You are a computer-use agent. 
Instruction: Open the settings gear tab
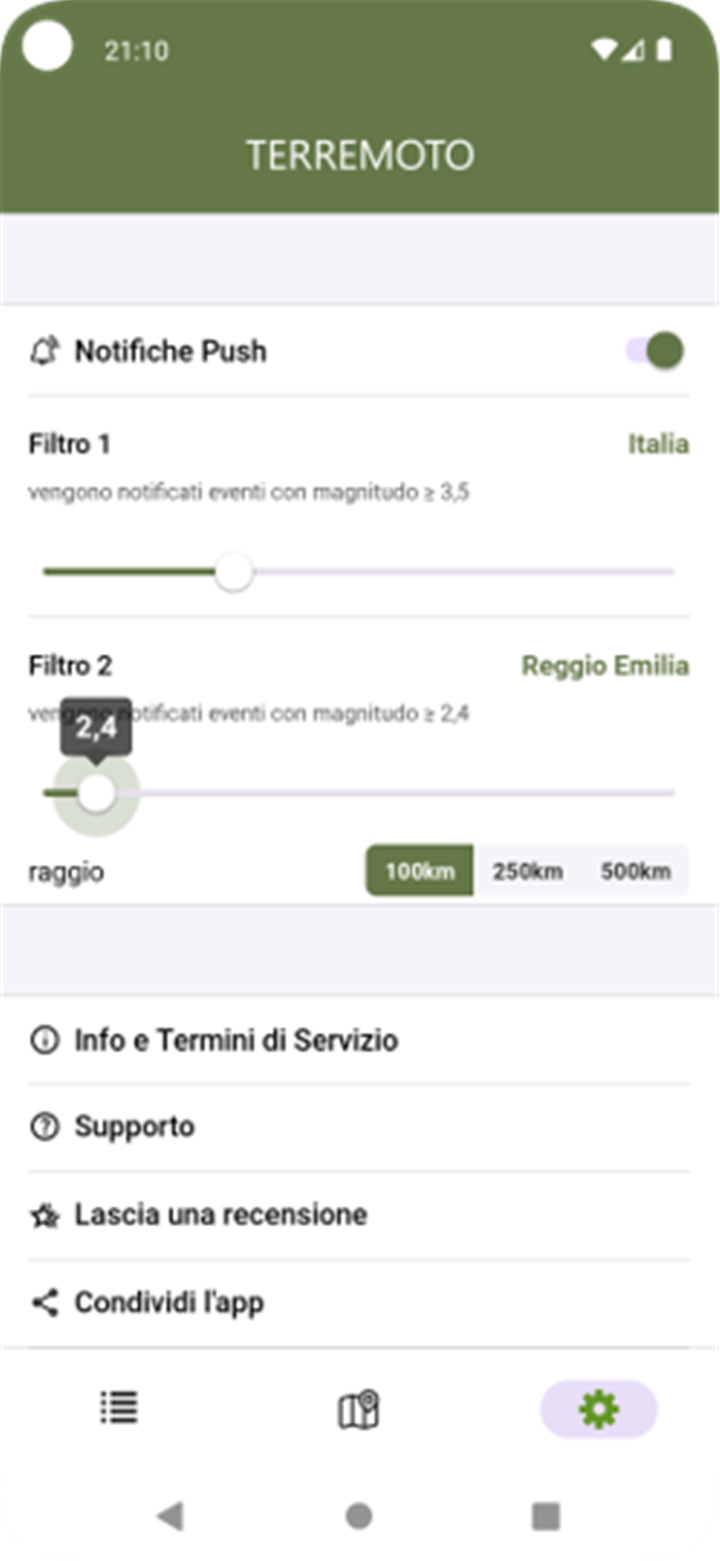[599, 1409]
